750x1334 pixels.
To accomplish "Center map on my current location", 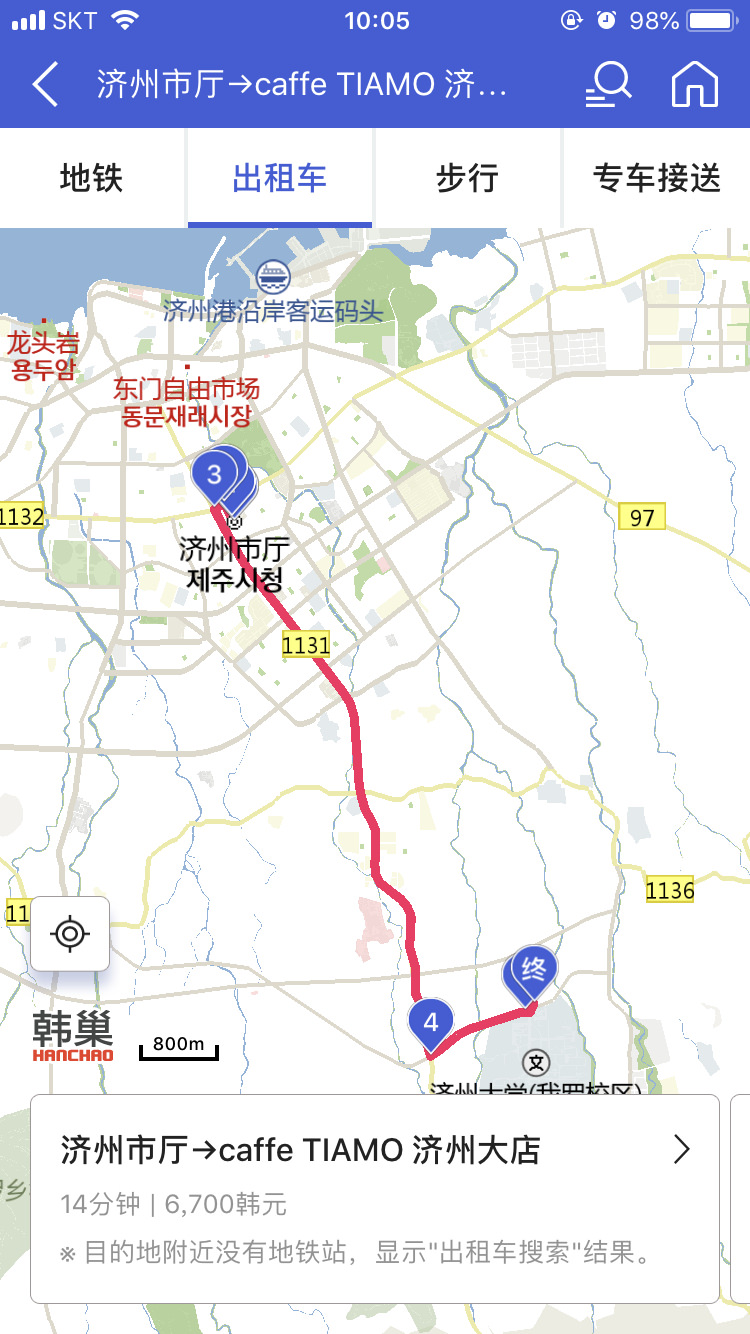I will click(70, 934).
